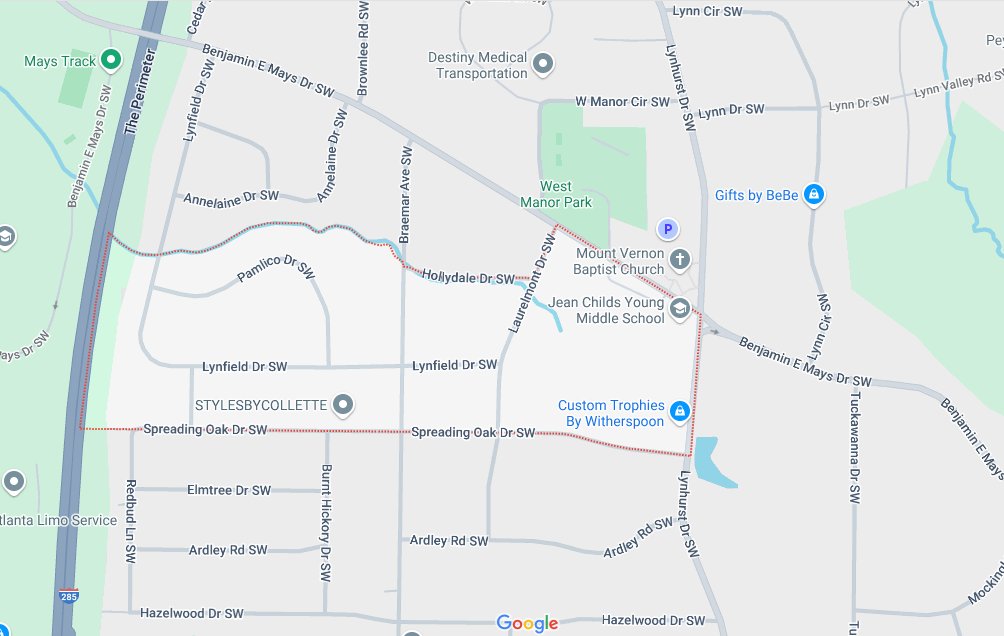Image resolution: width=1004 pixels, height=636 pixels.
Task: View Custom Trophies By Witherspoon marker
Action: pyautogui.click(x=680, y=412)
